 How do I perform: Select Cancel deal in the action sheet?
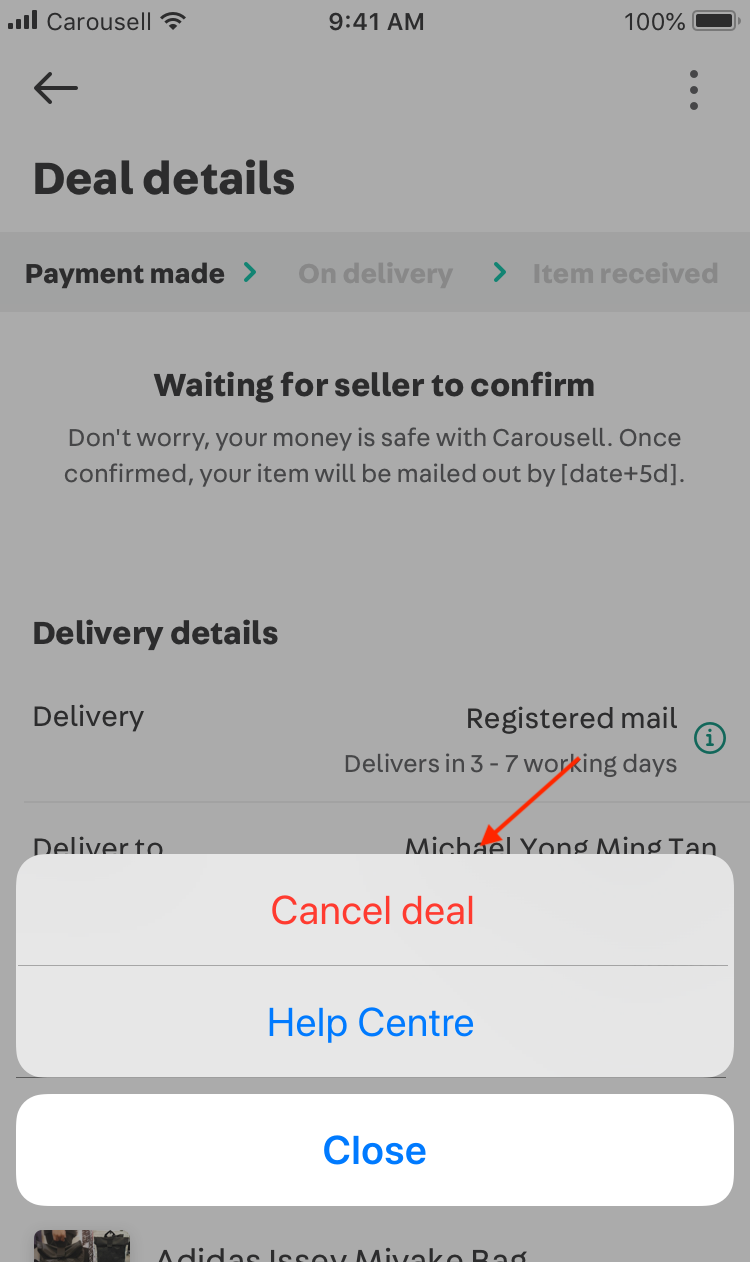point(374,910)
